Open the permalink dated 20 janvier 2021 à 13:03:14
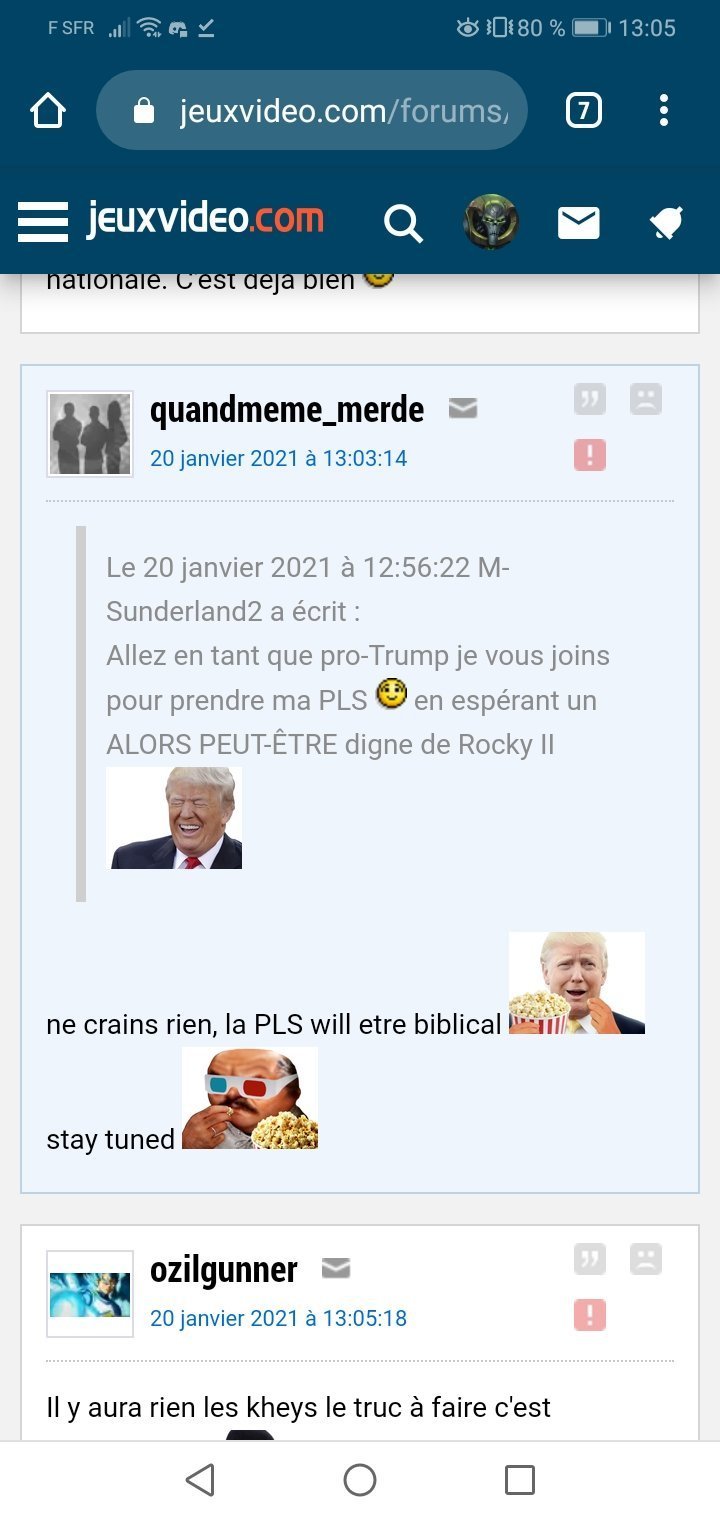Viewport: 720px width, 1520px height. click(278, 459)
